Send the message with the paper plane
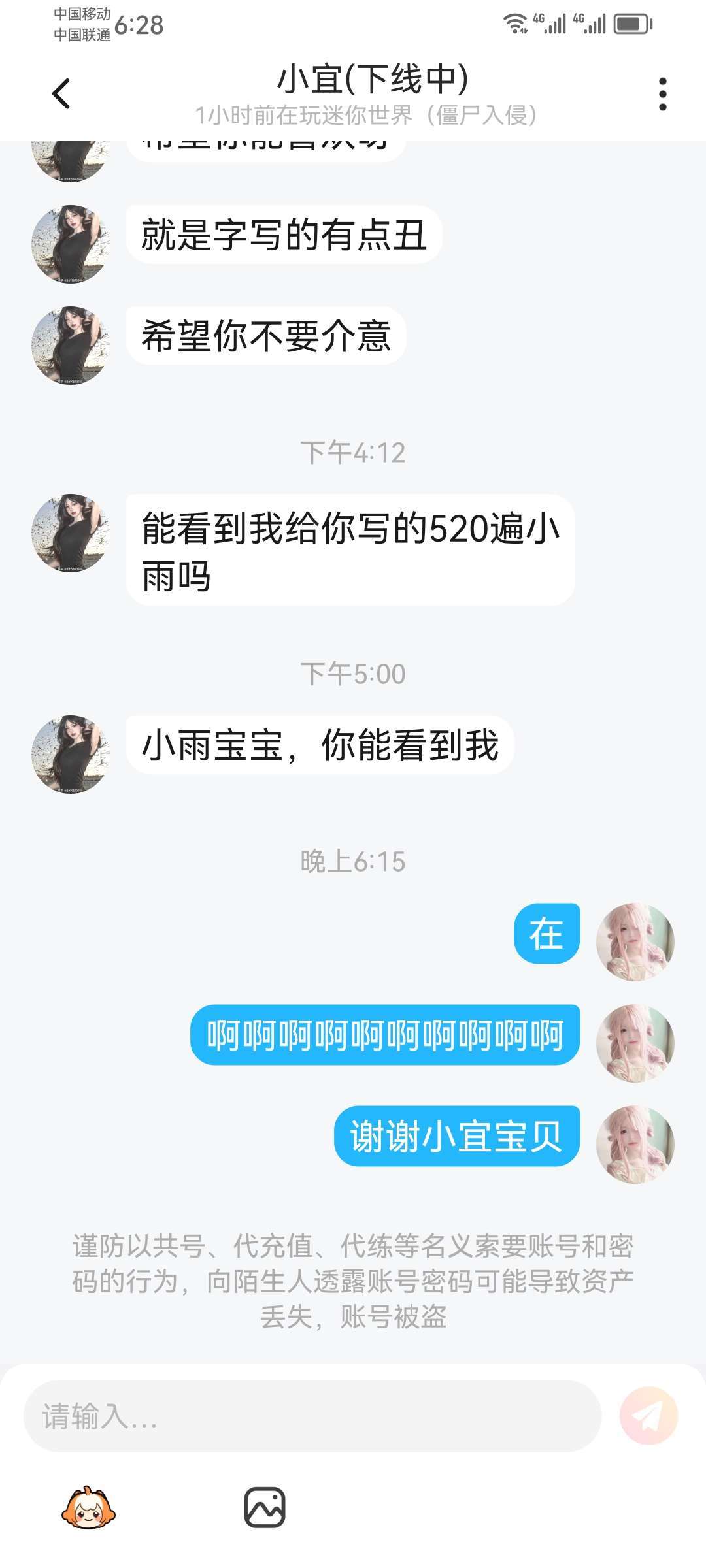 point(648,1416)
